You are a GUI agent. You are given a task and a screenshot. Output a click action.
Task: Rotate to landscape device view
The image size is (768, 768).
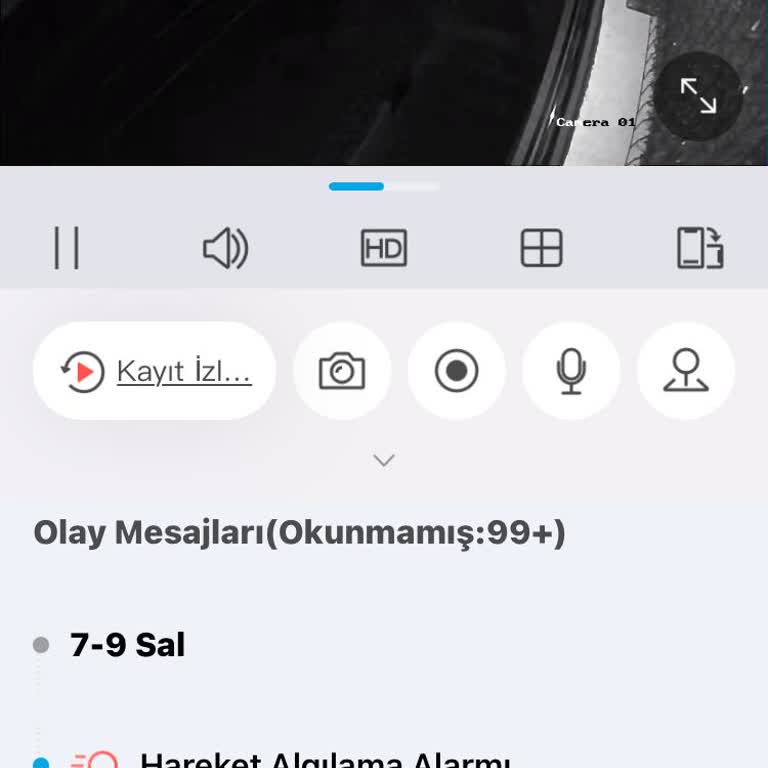click(700, 248)
